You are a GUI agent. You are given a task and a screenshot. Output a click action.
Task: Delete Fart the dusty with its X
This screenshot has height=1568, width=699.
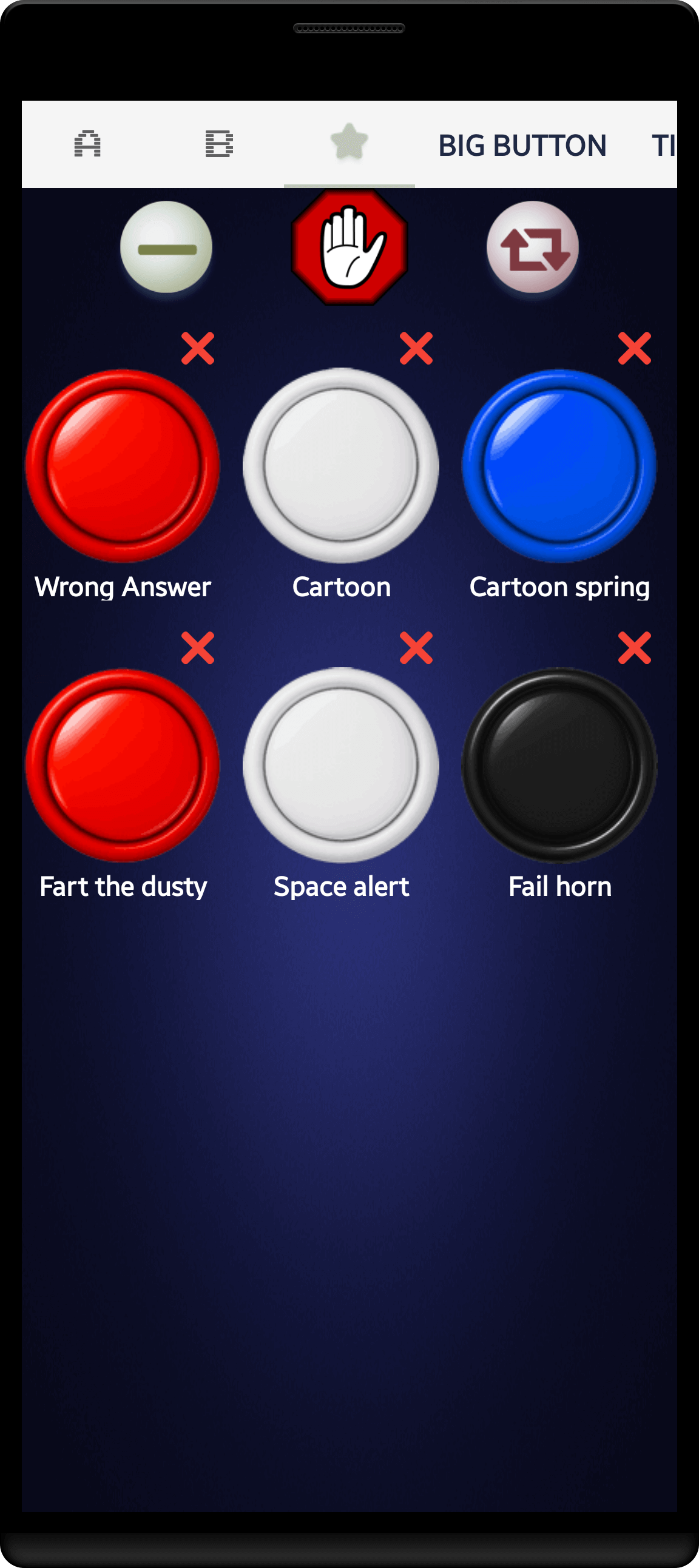coord(198,648)
